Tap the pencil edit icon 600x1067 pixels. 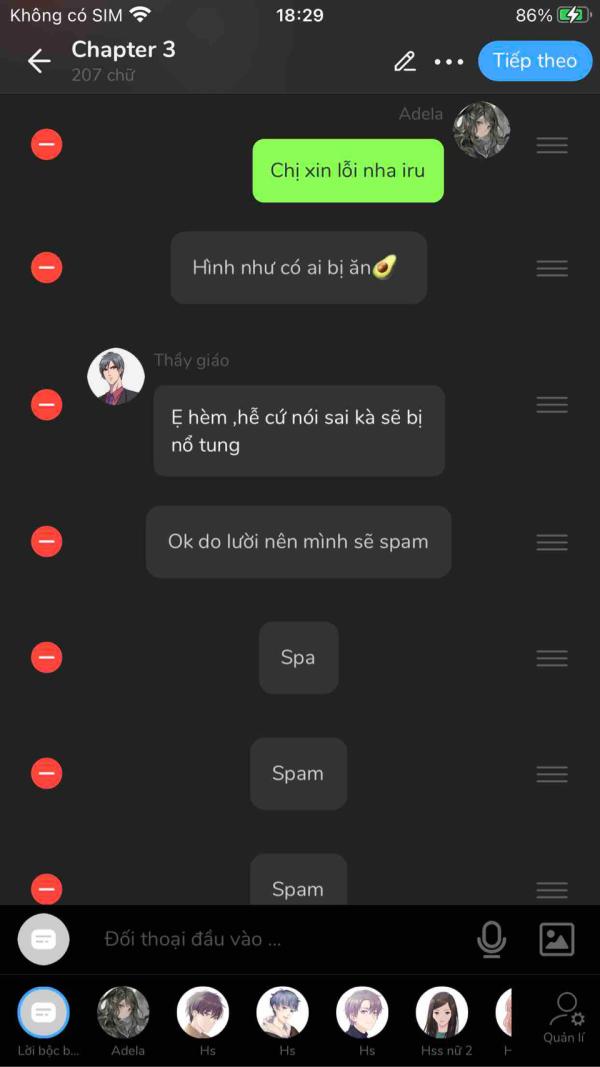[x=405, y=61]
